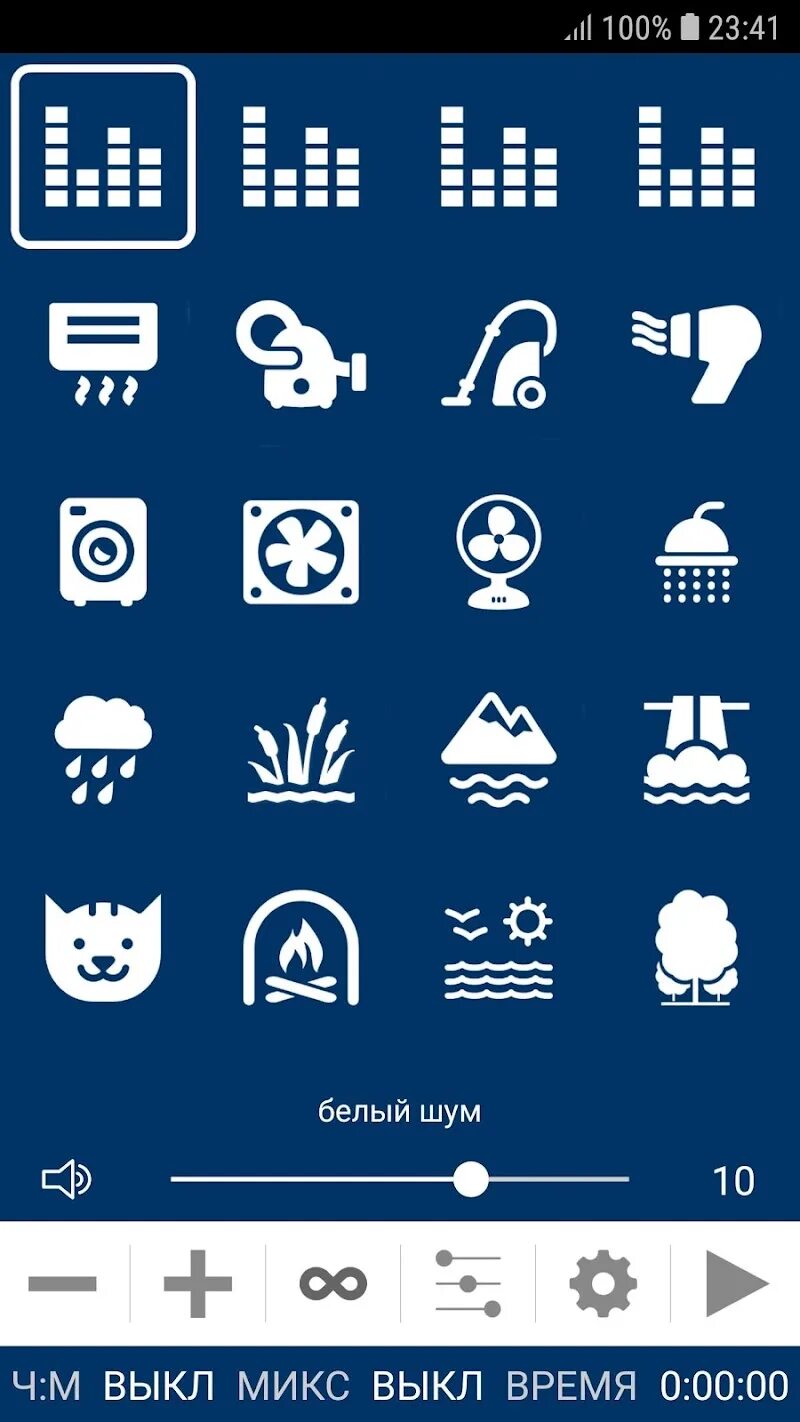Viewport: 800px width, 1422px height.
Task: Select the fireplace sound
Action: [x=301, y=947]
